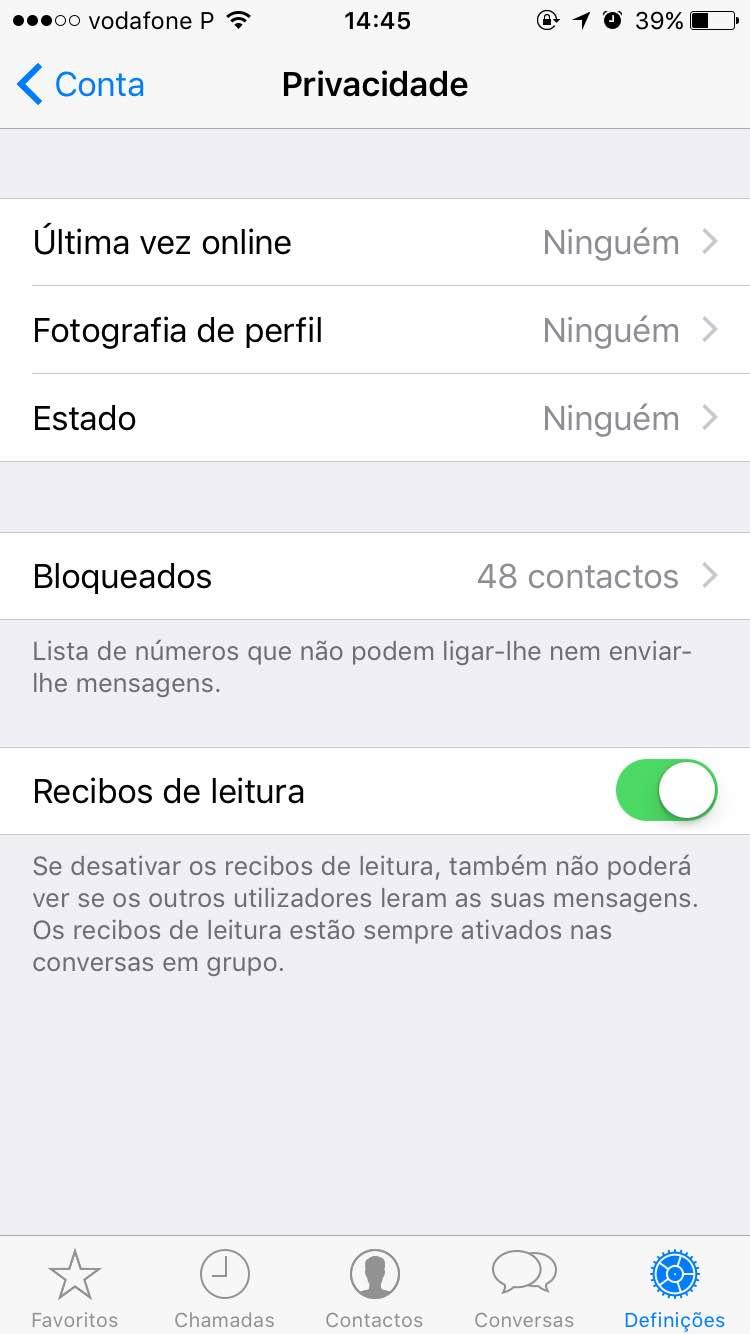Switch to the Favoritos tab
750x1334 pixels.
[x=75, y=1288]
